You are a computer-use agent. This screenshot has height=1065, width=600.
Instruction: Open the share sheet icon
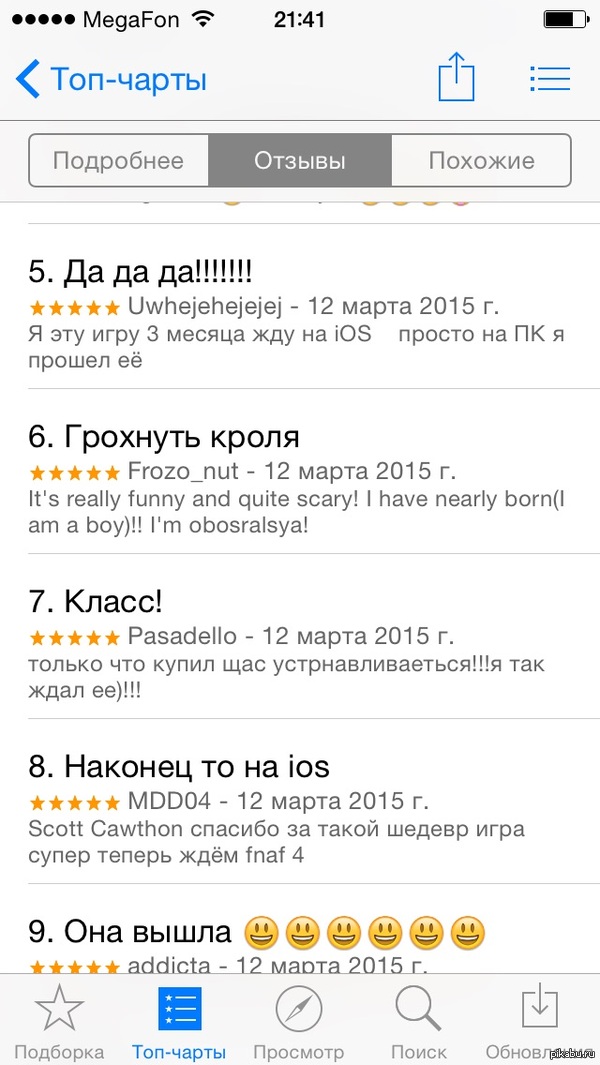point(456,77)
